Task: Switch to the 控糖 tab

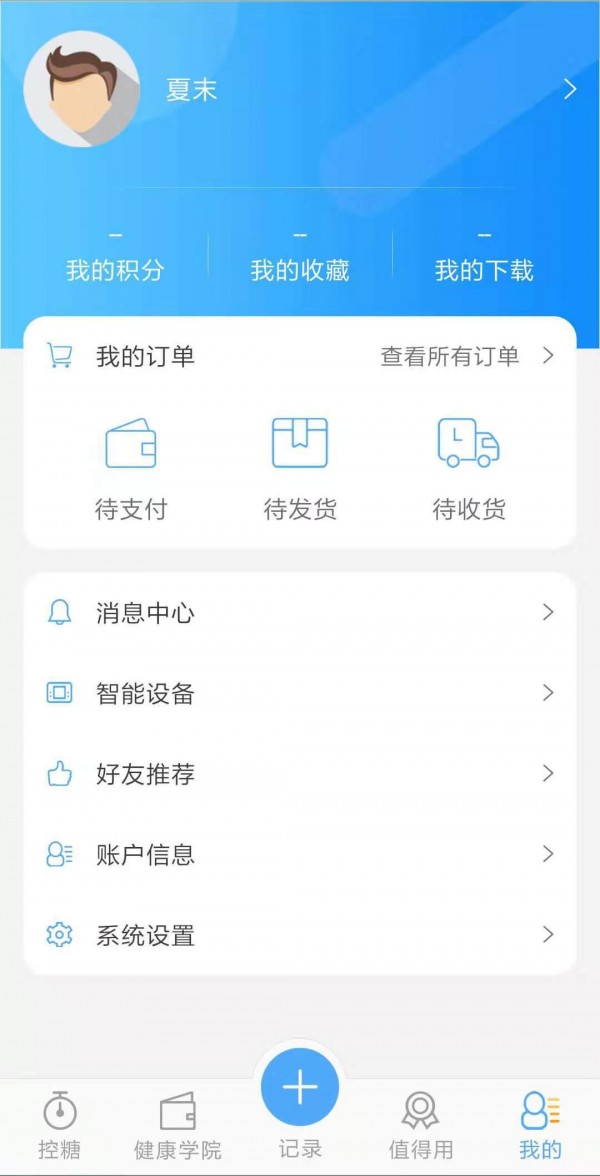Action: pyautogui.click(x=60, y=1125)
